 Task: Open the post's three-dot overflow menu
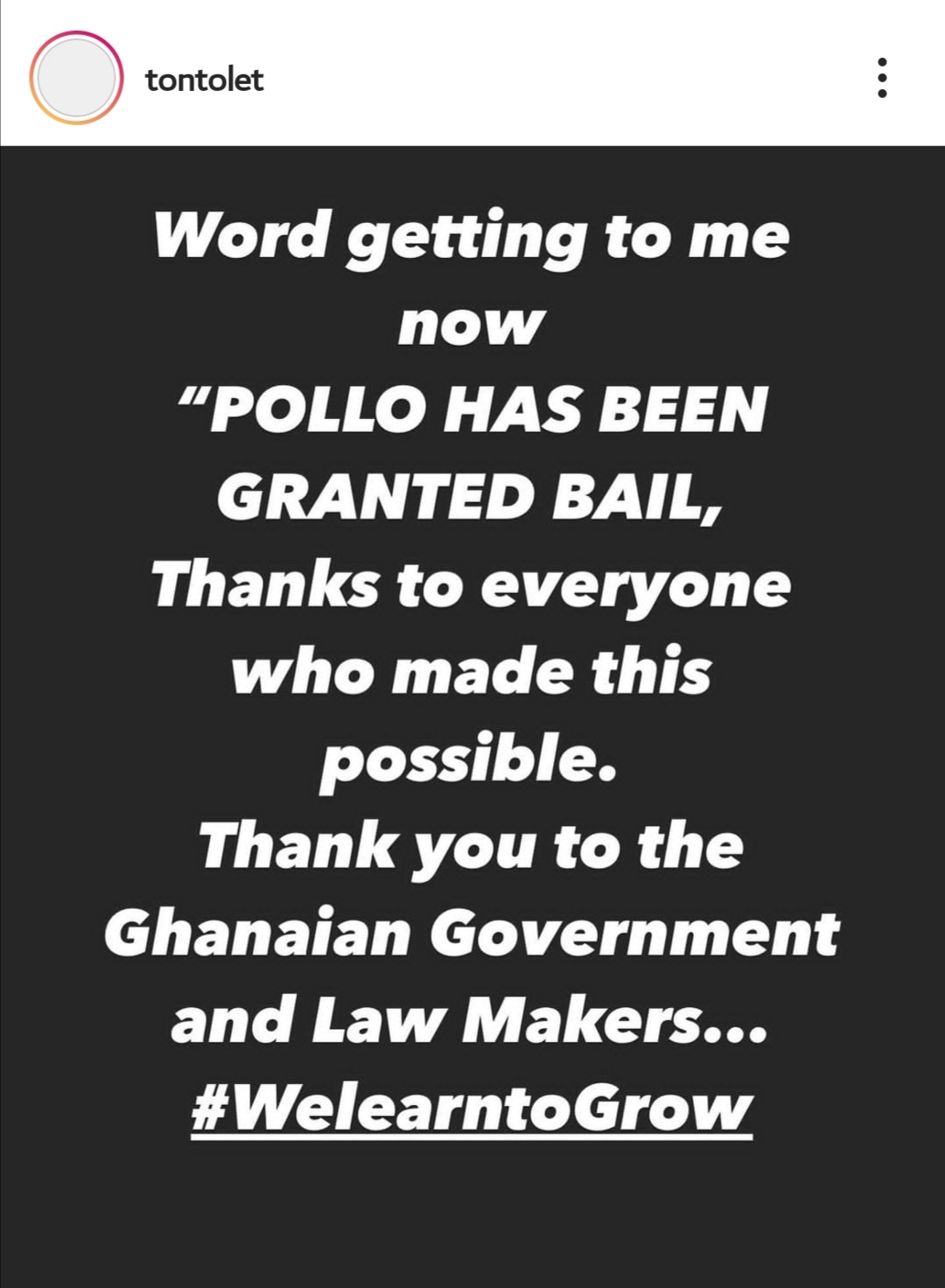tap(881, 79)
